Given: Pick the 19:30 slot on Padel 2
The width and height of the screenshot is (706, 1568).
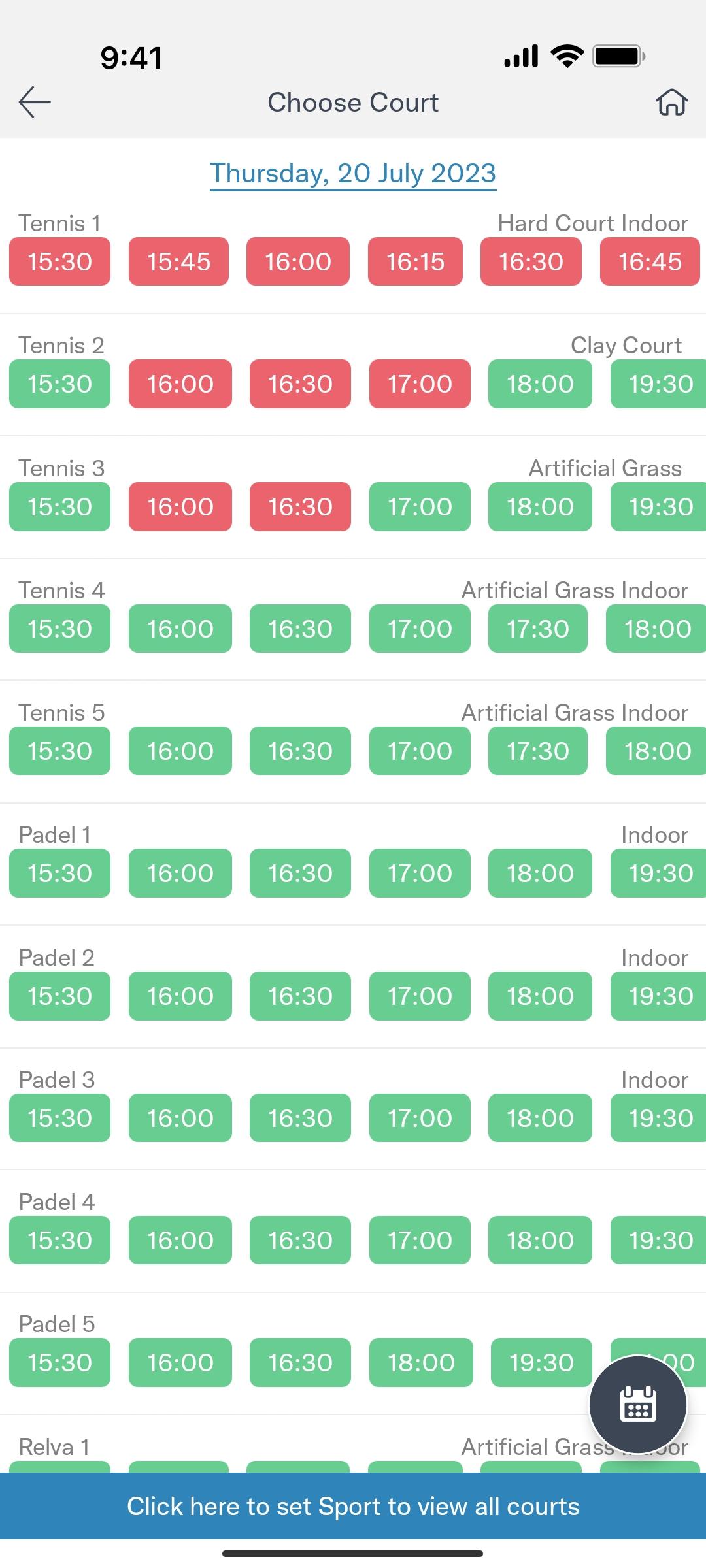Looking at the screenshot, I should point(658,996).
